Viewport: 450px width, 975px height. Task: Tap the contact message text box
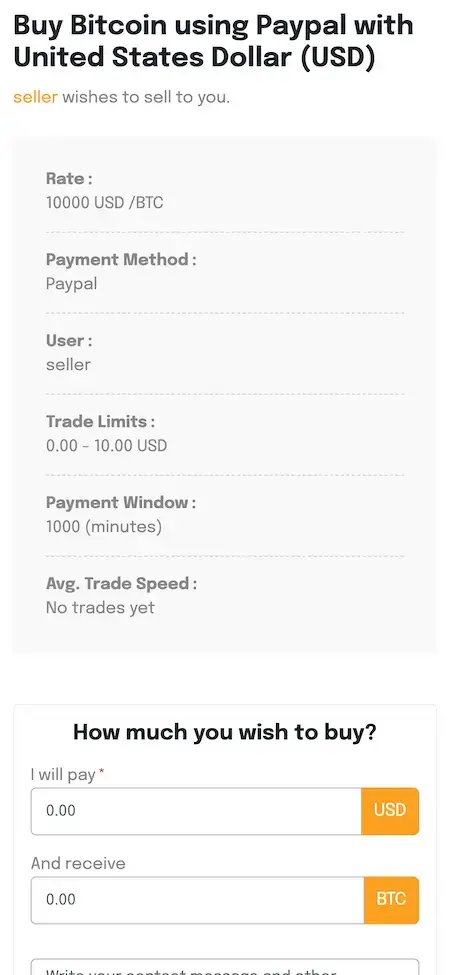[225, 967]
